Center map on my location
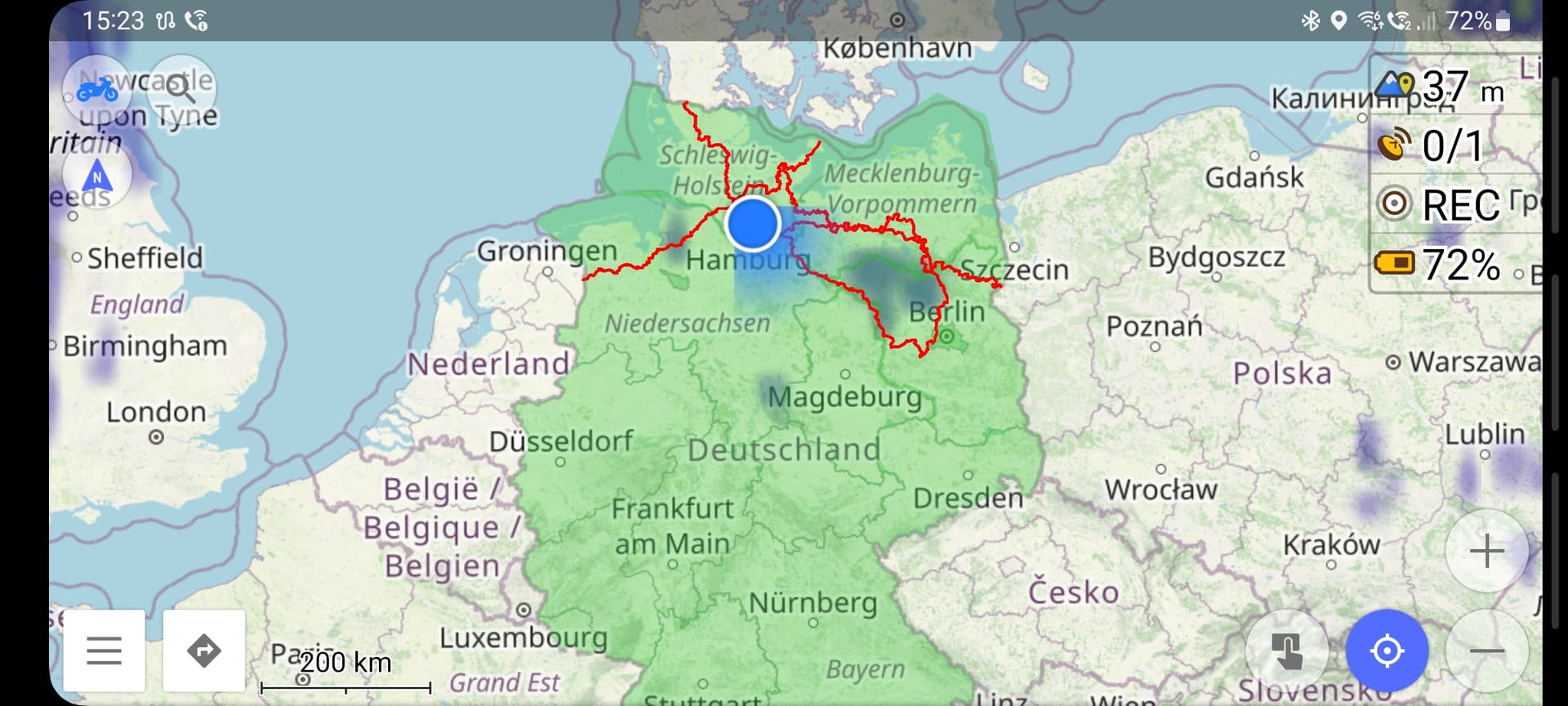Image resolution: width=1568 pixels, height=706 pixels. point(1387,650)
